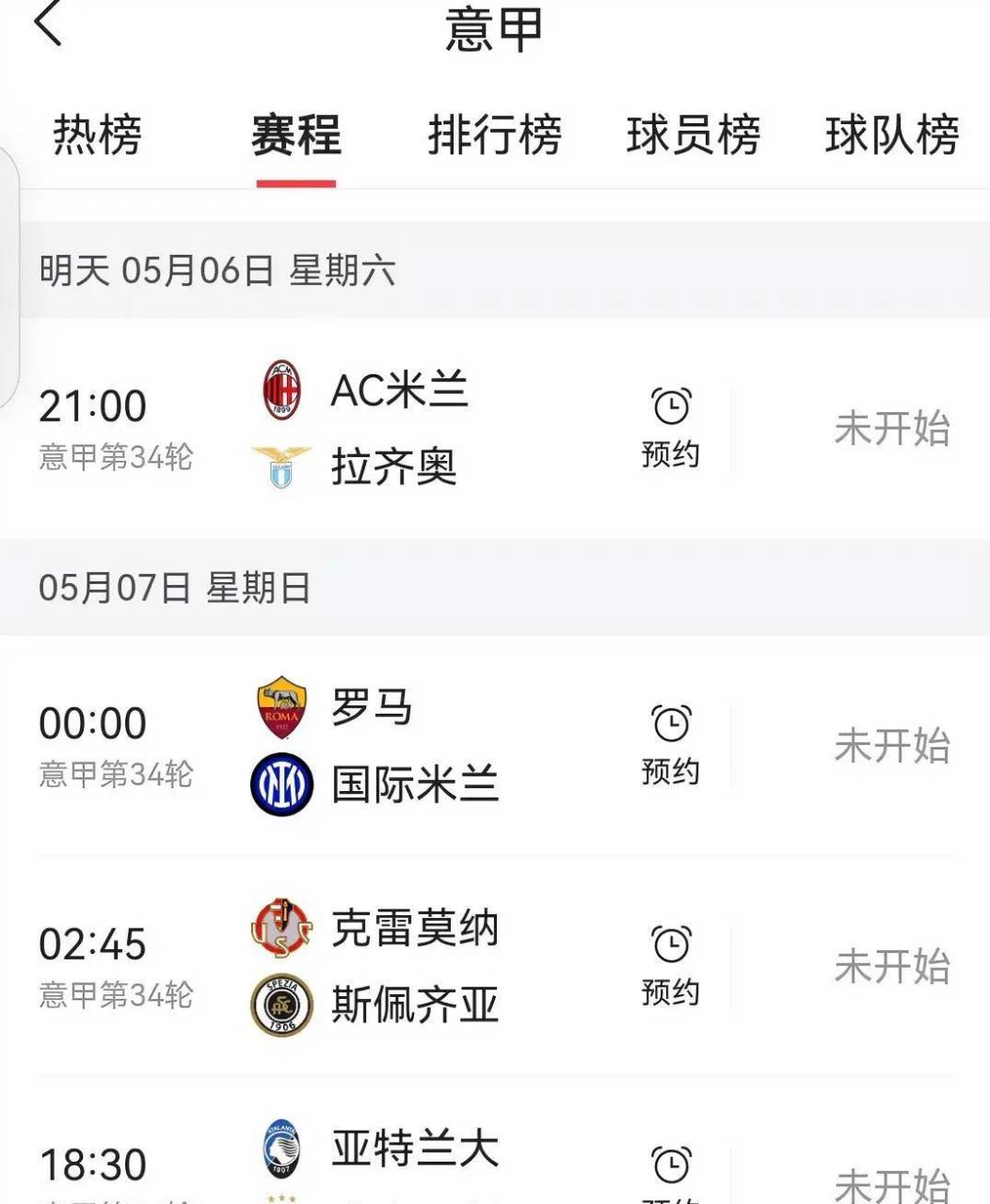
Task: Tap the alarm clock icon for AC米兰 match
Action: [x=672, y=404]
